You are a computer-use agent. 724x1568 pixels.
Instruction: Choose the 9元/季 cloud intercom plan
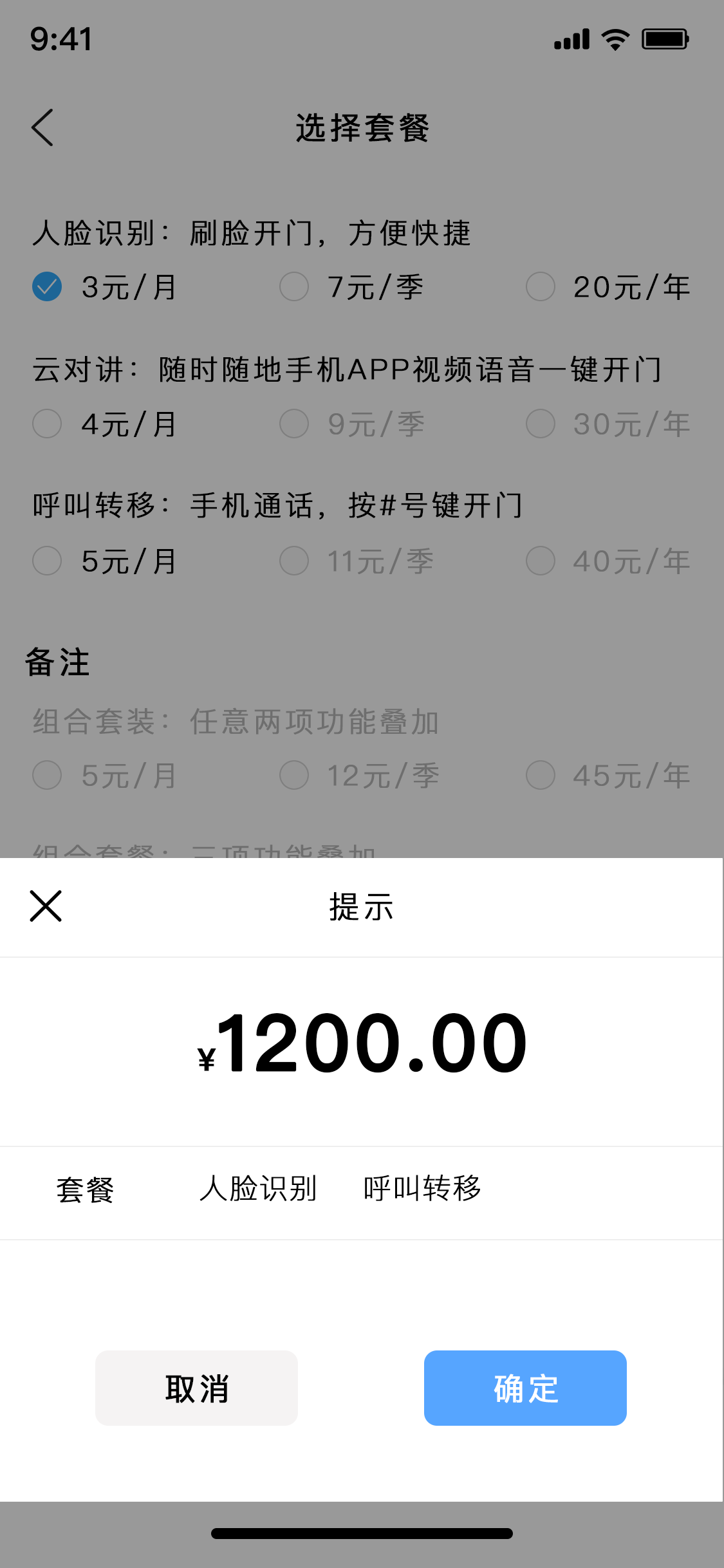pos(294,424)
